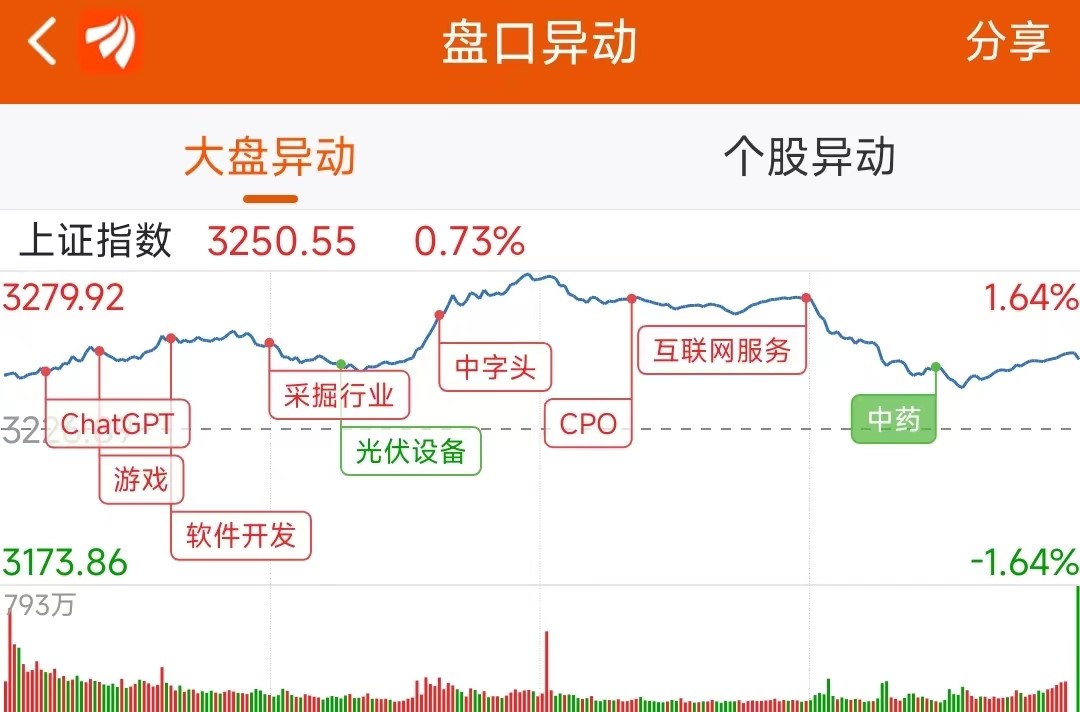Image resolution: width=1080 pixels, height=712 pixels.
Task: Tap the 光伏设备 sector label
Action: point(411,451)
